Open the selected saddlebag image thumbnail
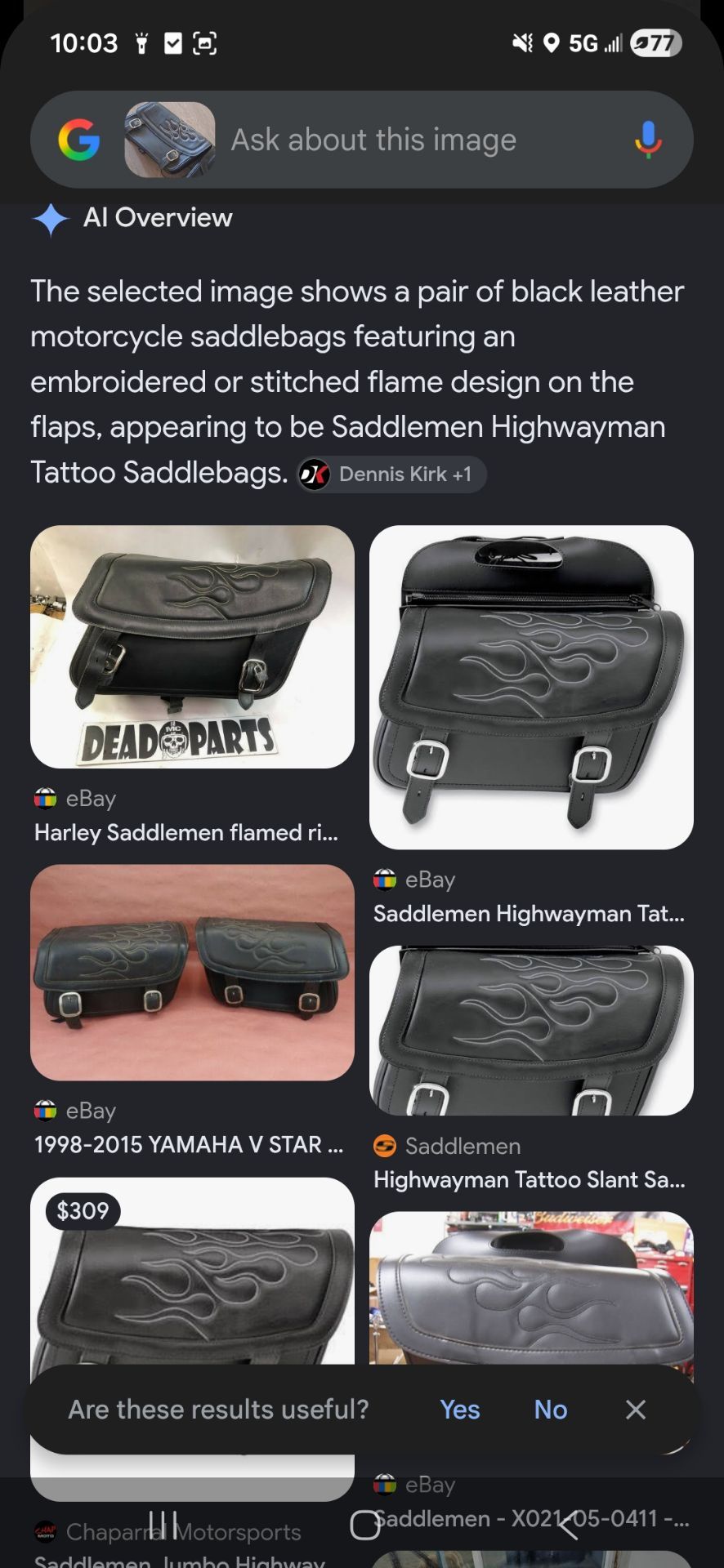724x1568 pixels. tap(170, 140)
